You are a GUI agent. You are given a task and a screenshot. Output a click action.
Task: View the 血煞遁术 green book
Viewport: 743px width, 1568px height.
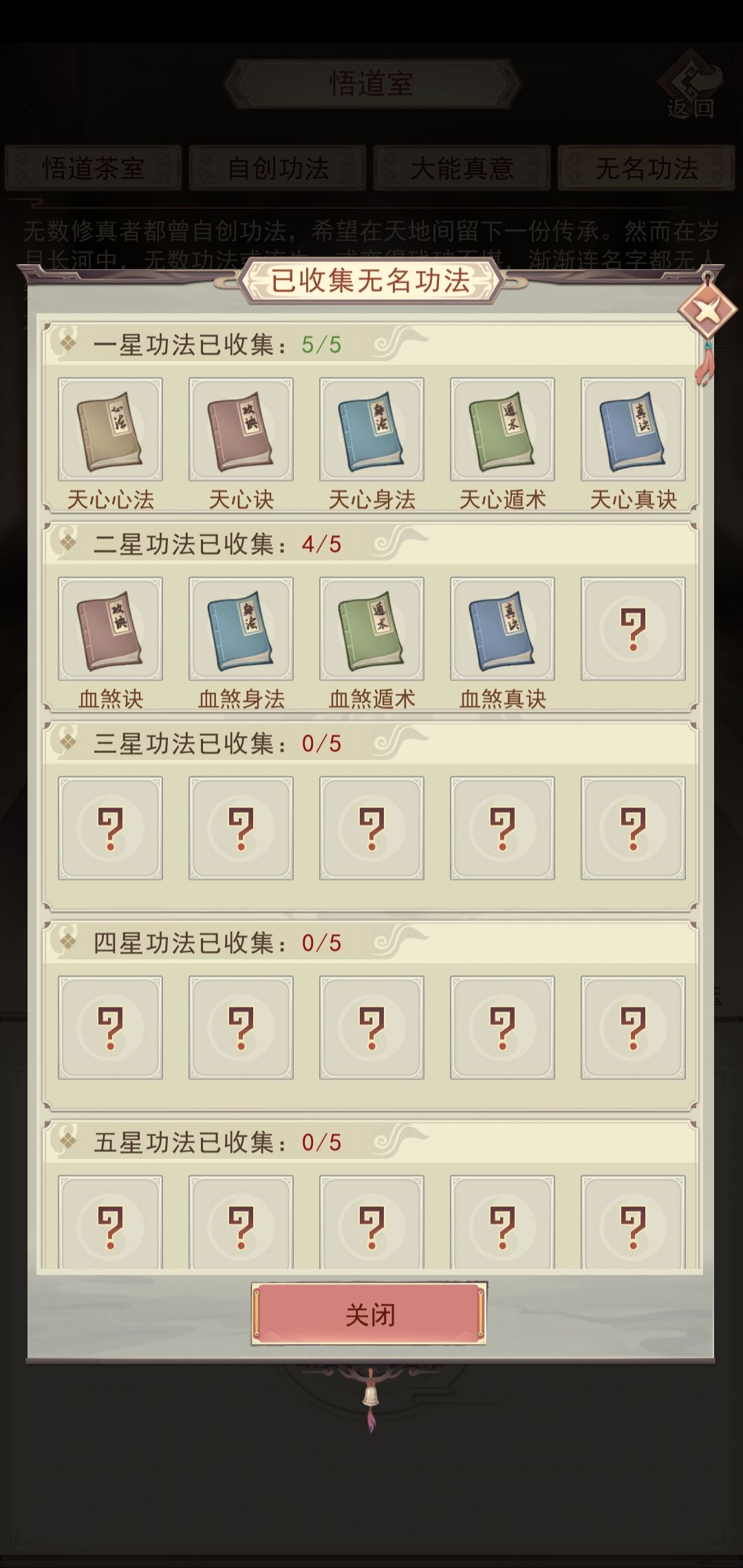pos(371,629)
